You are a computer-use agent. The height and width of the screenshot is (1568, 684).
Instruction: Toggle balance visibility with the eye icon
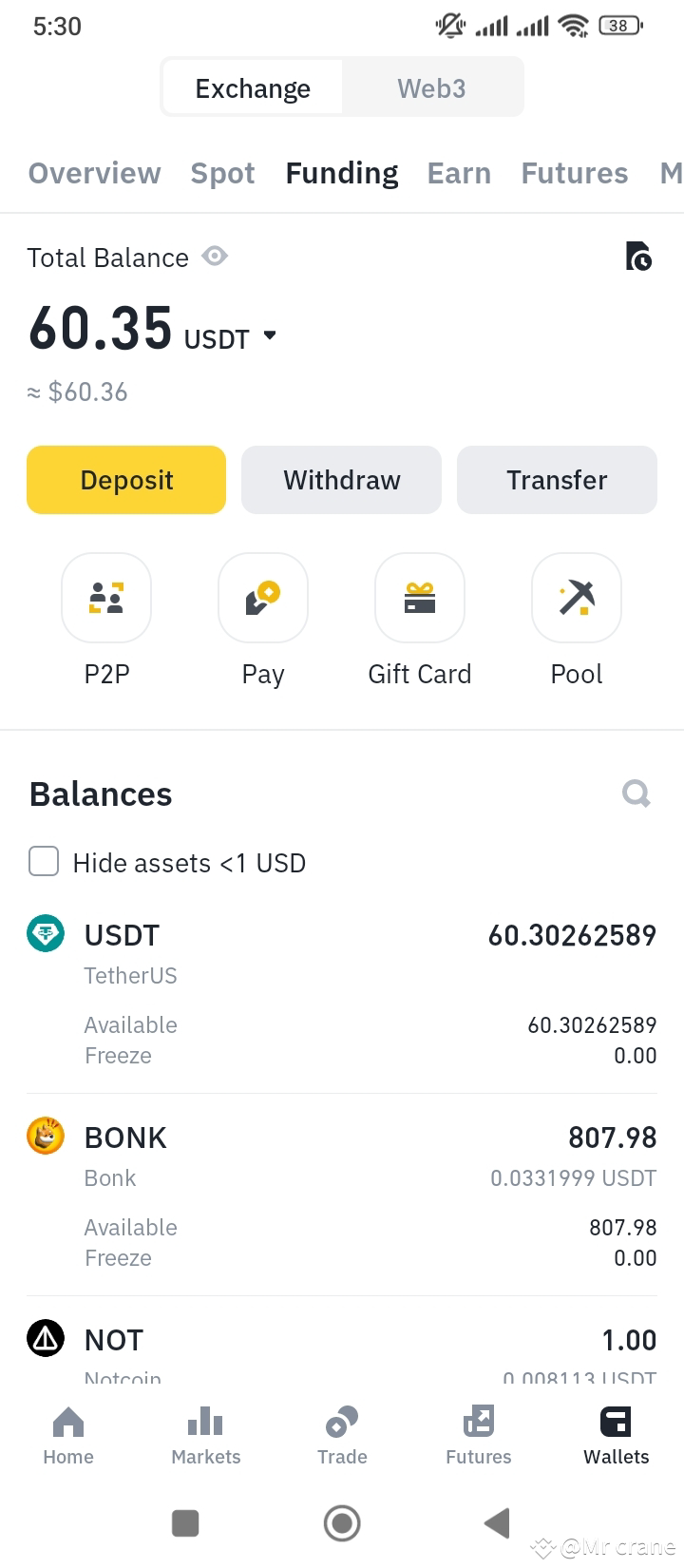pos(215,257)
